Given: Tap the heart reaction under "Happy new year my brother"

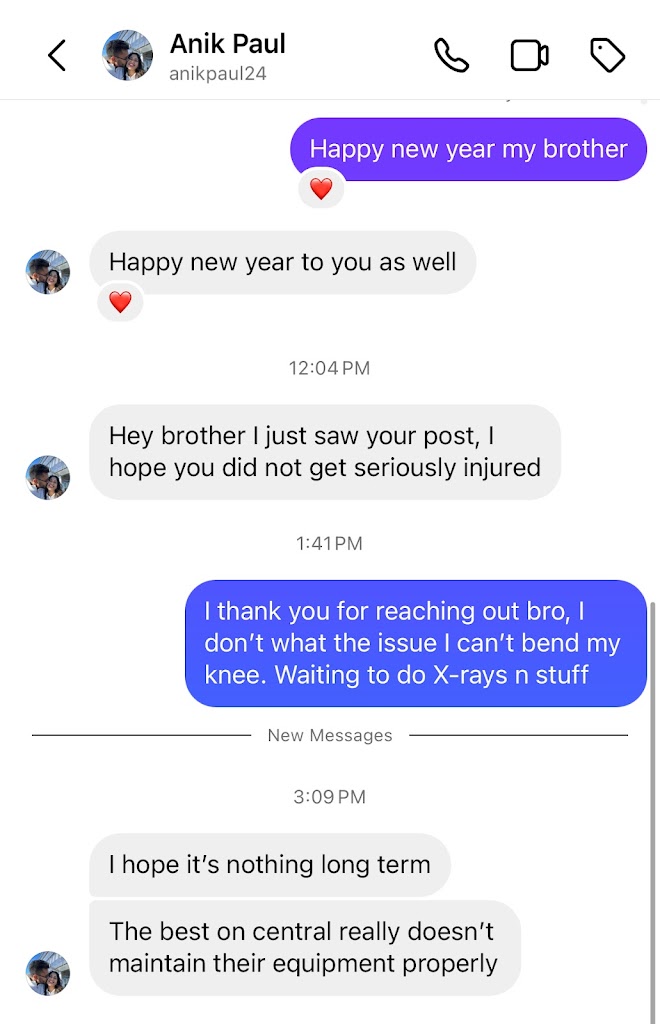Looking at the screenshot, I should pyautogui.click(x=321, y=188).
